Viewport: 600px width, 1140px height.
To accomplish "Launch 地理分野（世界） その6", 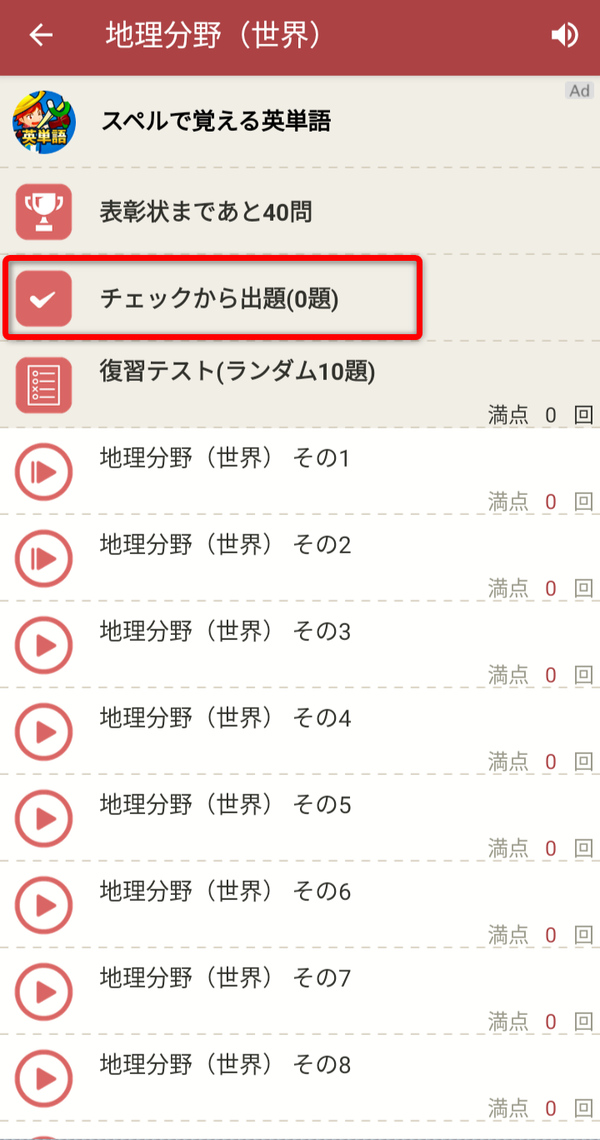I will [x=300, y=904].
